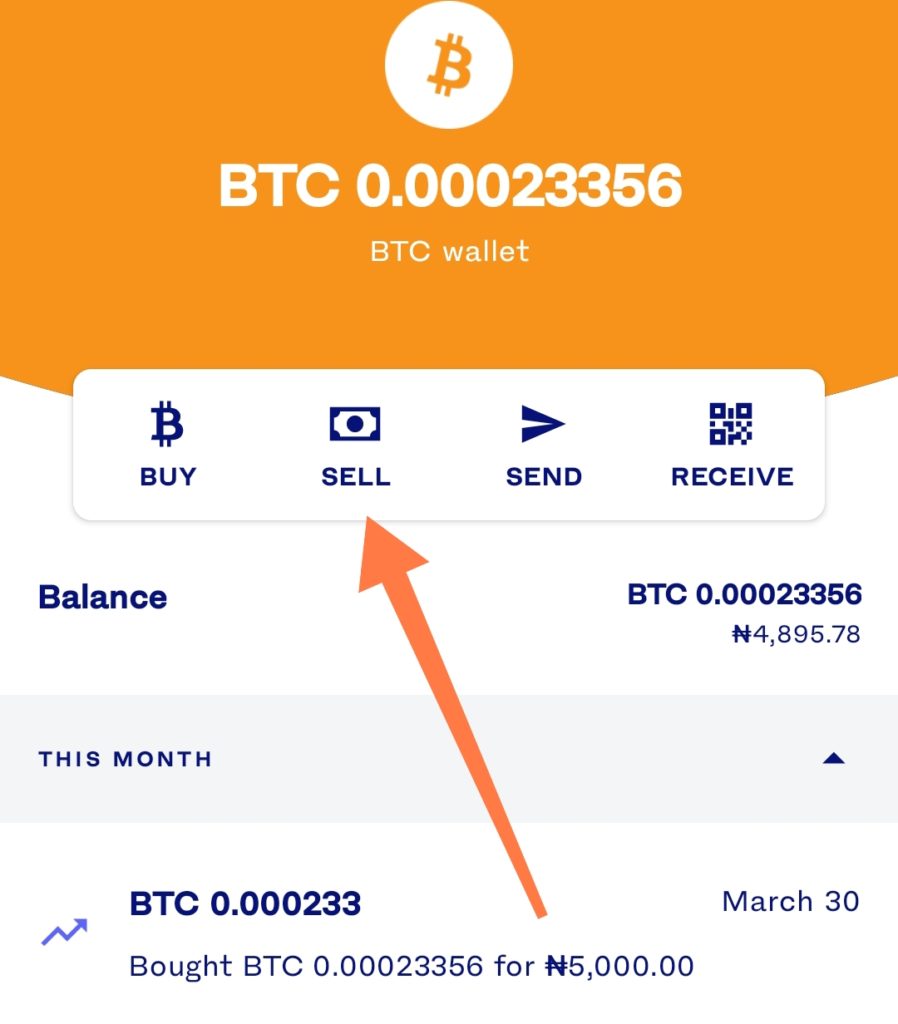The width and height of the screenshot is (898, 1024).
Task: Collapse the THIS MONTH section
Action: click(833, 759)
